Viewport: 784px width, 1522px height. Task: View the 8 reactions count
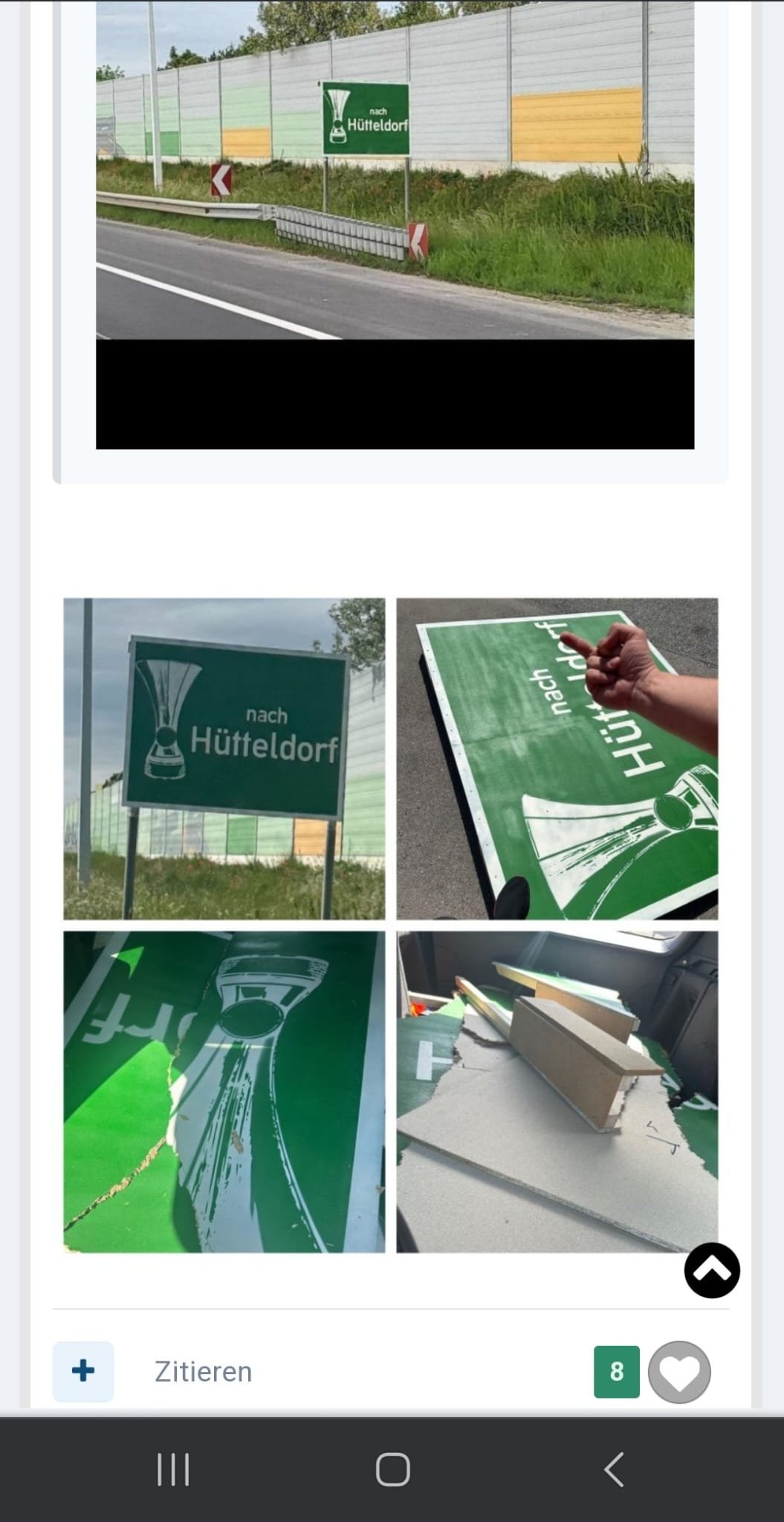pyautogui.click(x=617, y=1372)
